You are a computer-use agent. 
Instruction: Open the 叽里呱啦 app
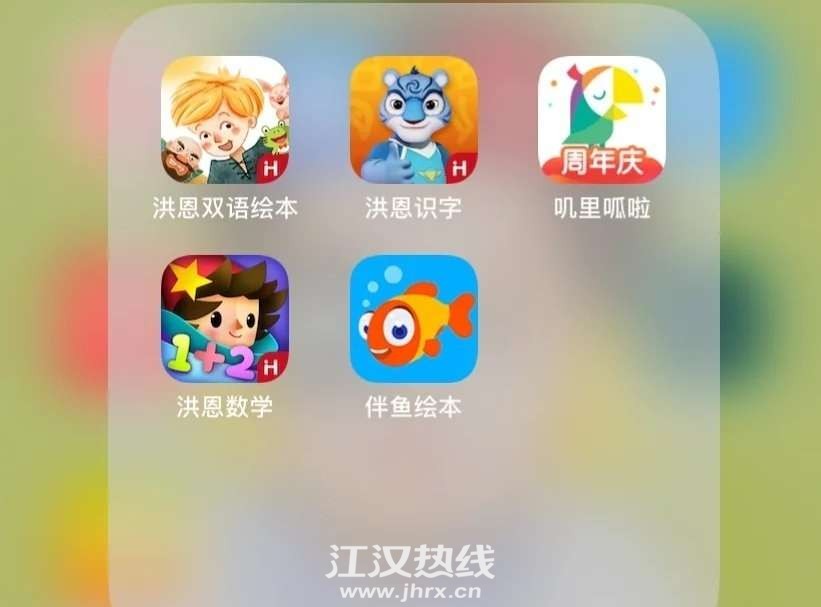click(602, 120)
